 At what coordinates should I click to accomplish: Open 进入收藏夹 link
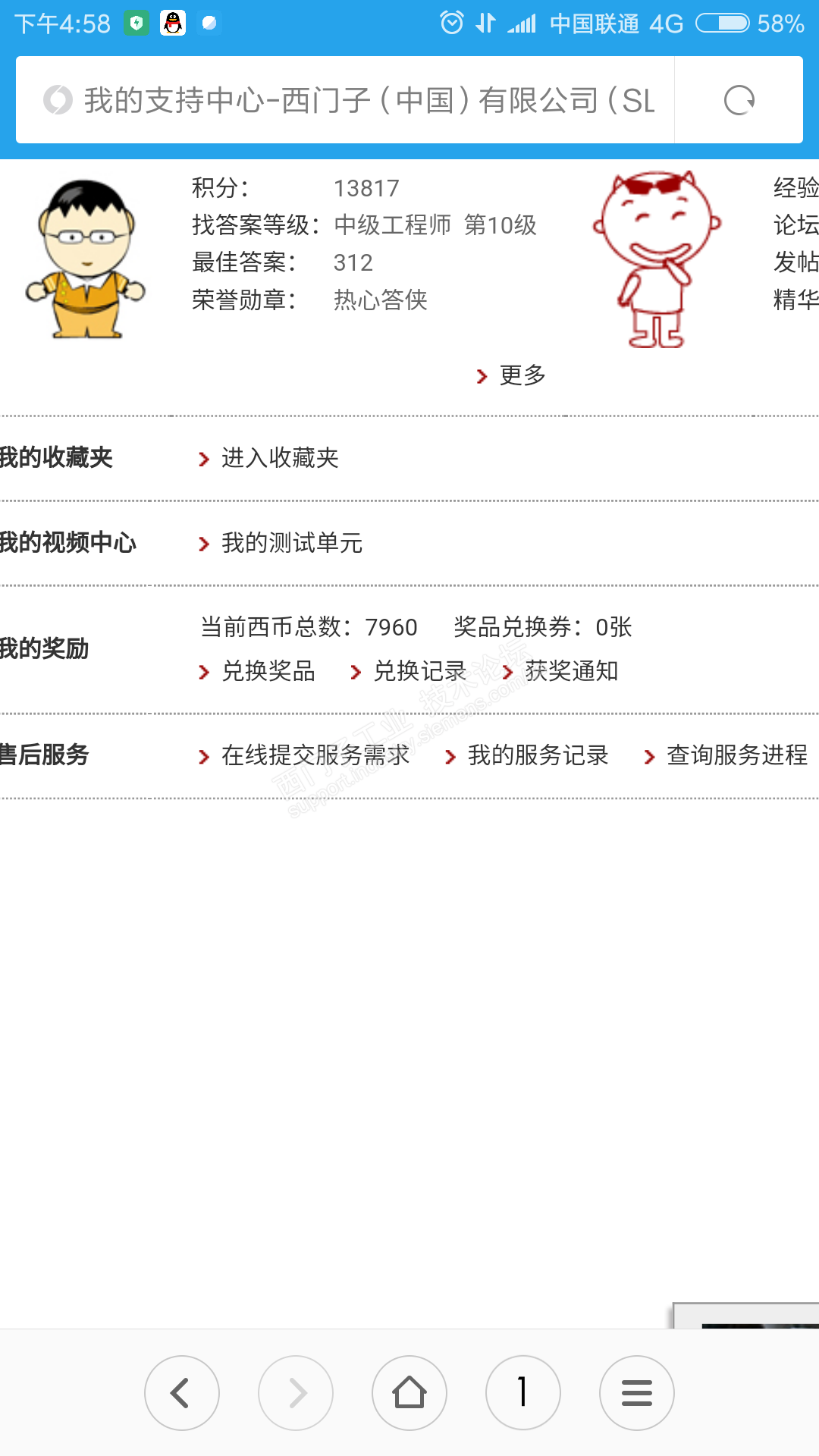279,458
